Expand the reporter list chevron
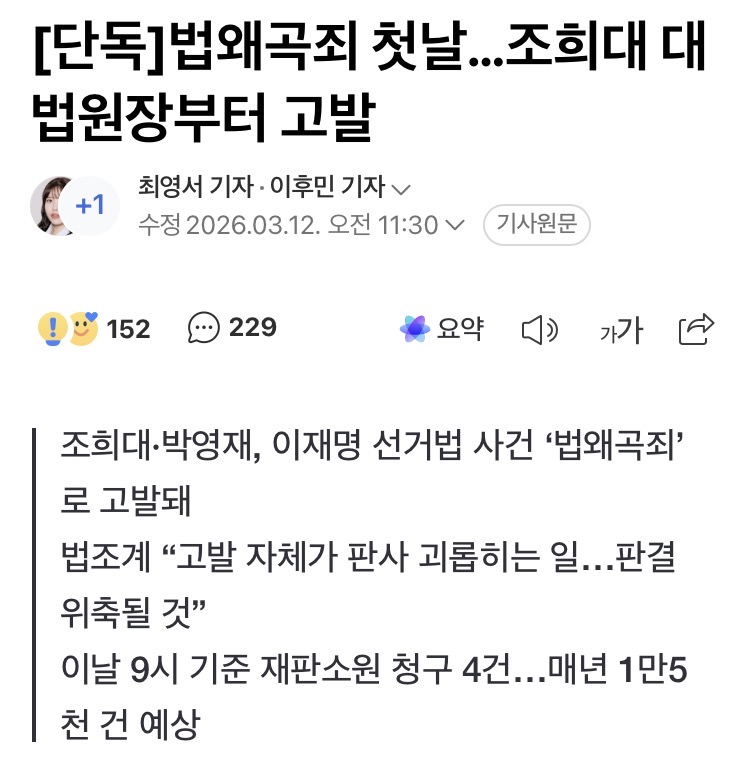The height and width of the screenshot is (759, 750). [400, 189]
